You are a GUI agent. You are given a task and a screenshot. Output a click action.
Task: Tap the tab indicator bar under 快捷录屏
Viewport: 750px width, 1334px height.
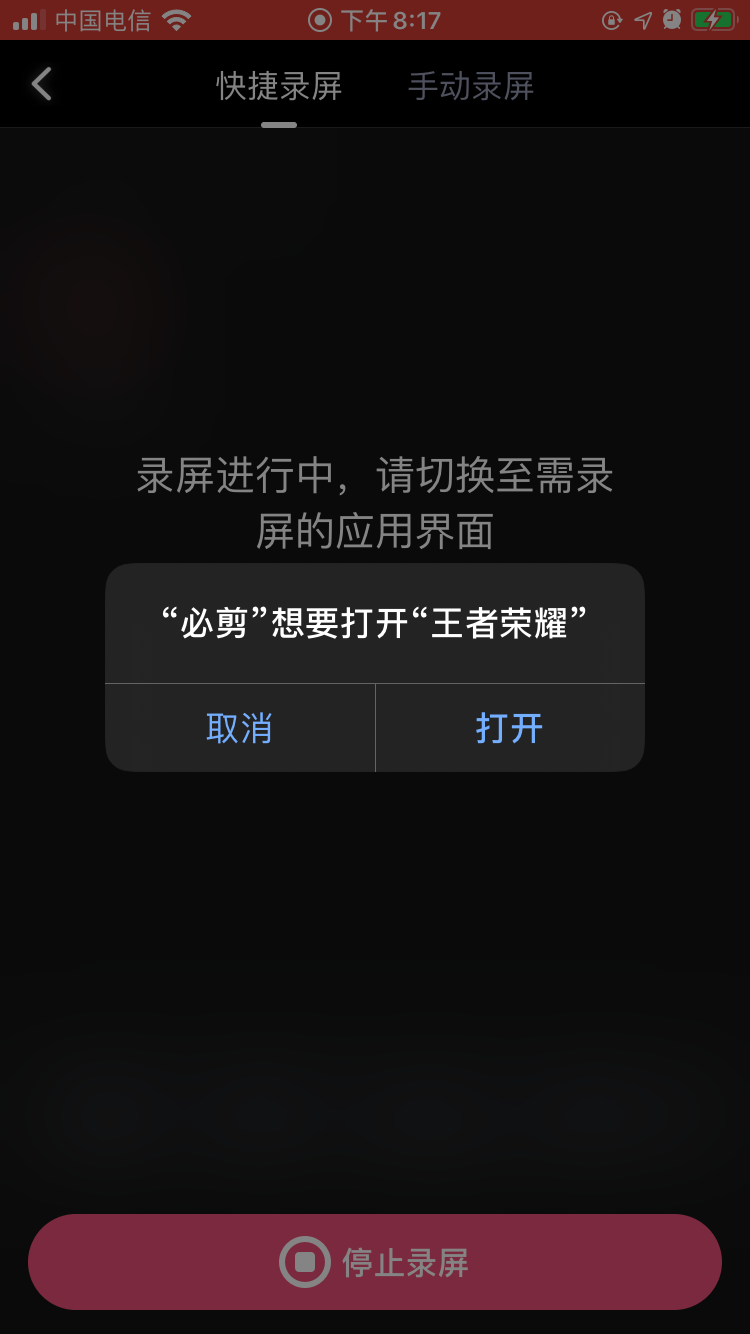pos(278,124)
